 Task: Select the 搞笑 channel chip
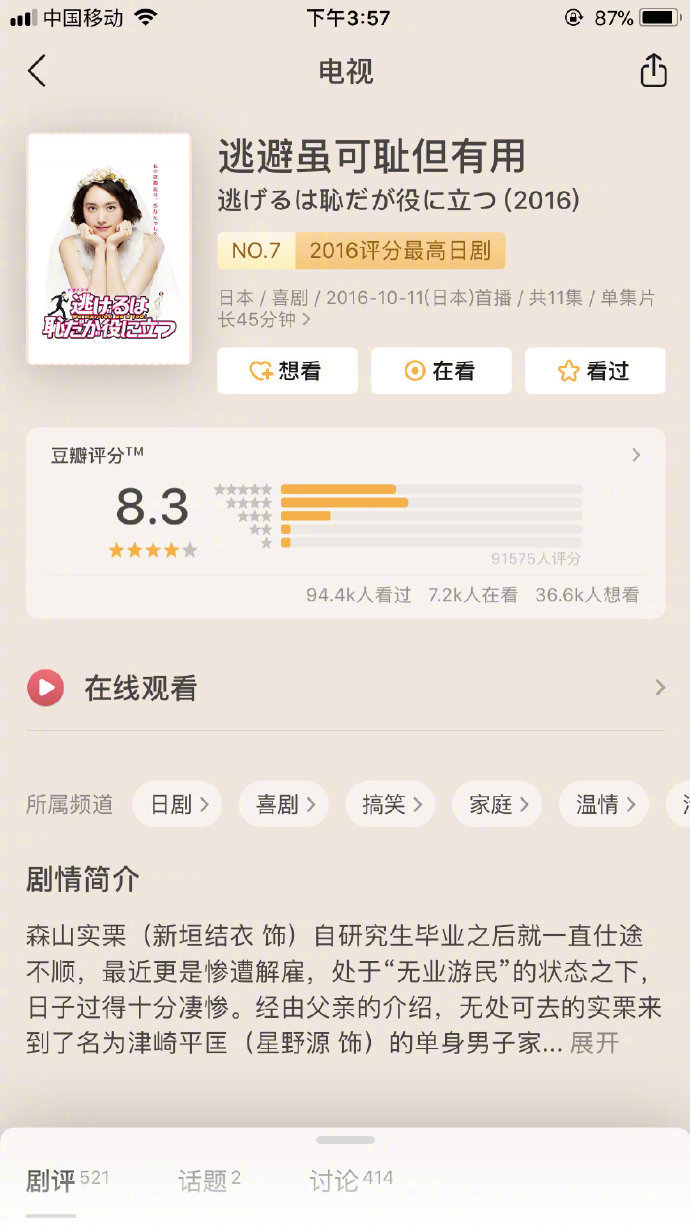tap(390, 804)
